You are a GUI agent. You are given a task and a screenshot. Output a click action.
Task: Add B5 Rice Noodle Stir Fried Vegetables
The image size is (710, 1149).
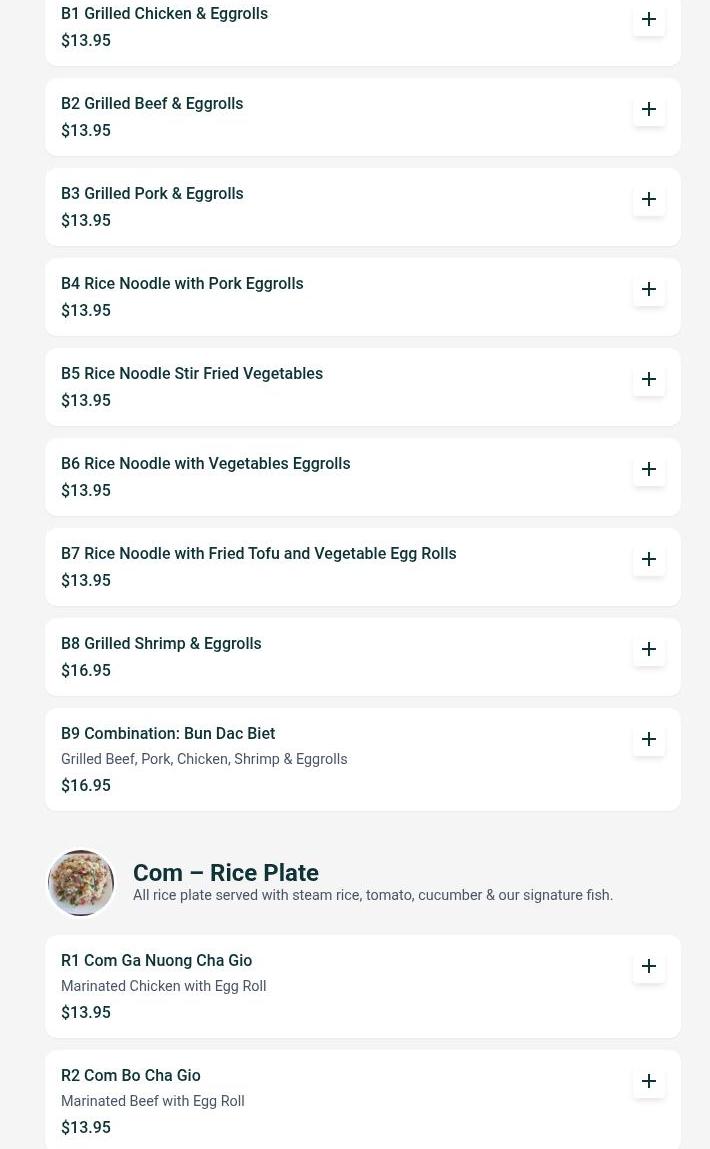[649, 379]
